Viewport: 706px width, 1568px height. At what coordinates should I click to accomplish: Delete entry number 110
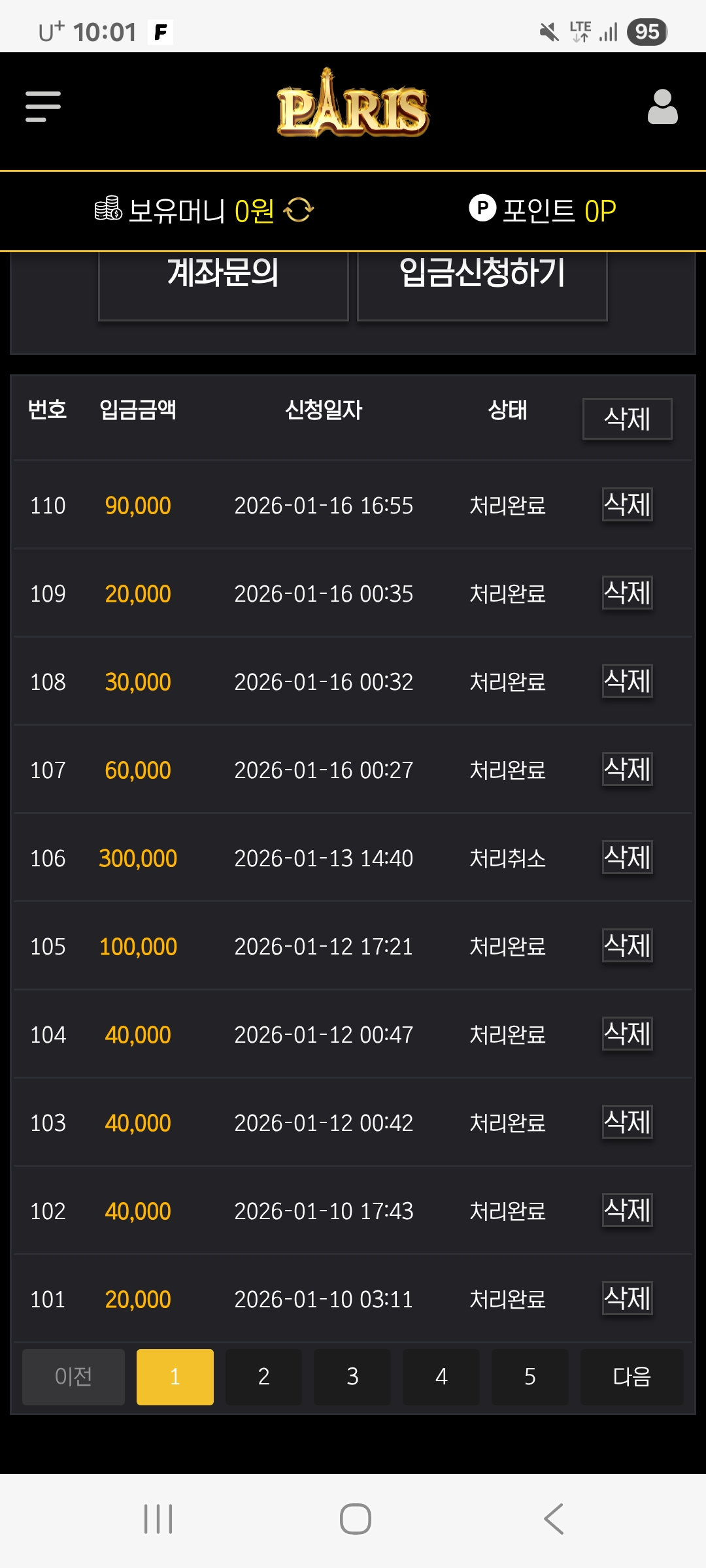627,505
